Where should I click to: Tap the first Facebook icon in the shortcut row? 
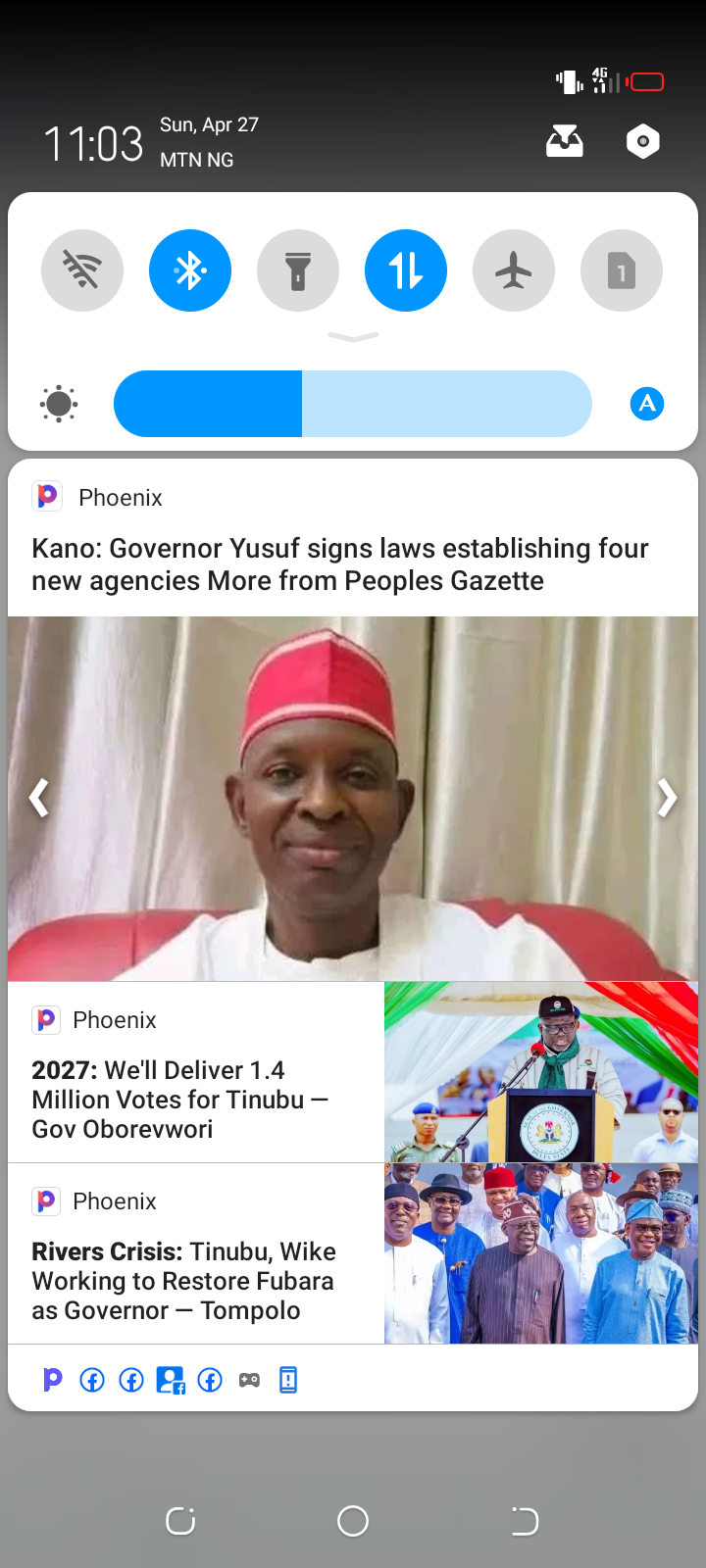[91, 1379]
